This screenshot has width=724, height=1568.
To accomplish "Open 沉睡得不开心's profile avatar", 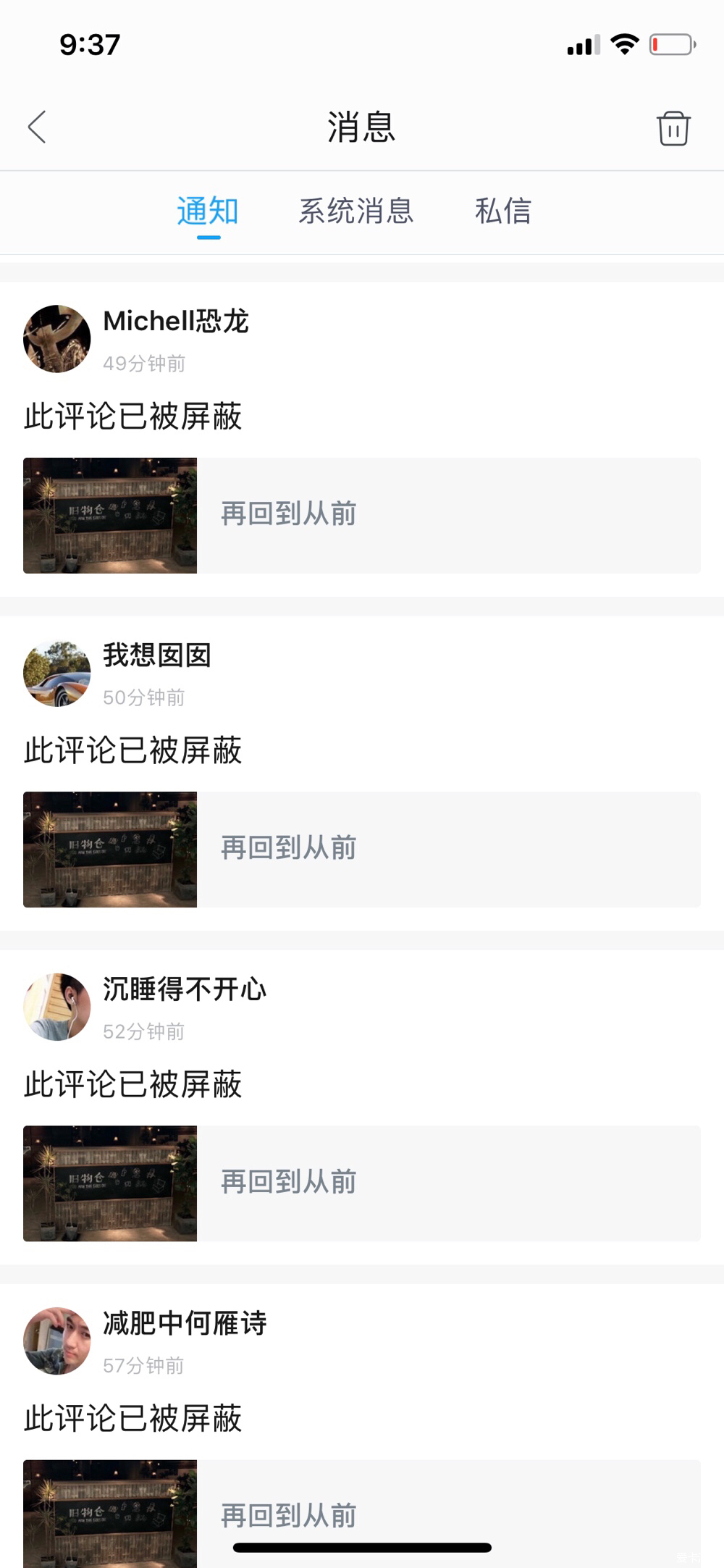I will click(57, 1007).
